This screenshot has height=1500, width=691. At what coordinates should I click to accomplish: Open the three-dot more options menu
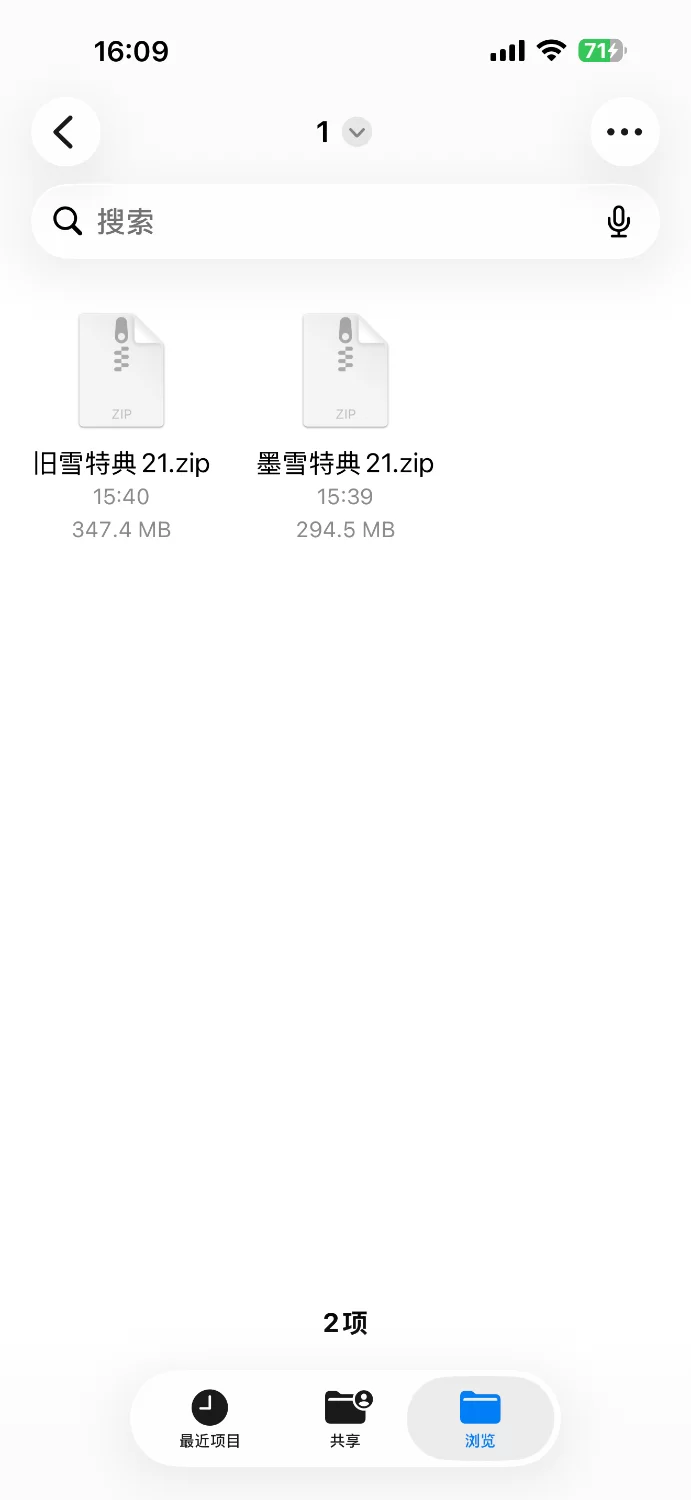click(624, 132)
